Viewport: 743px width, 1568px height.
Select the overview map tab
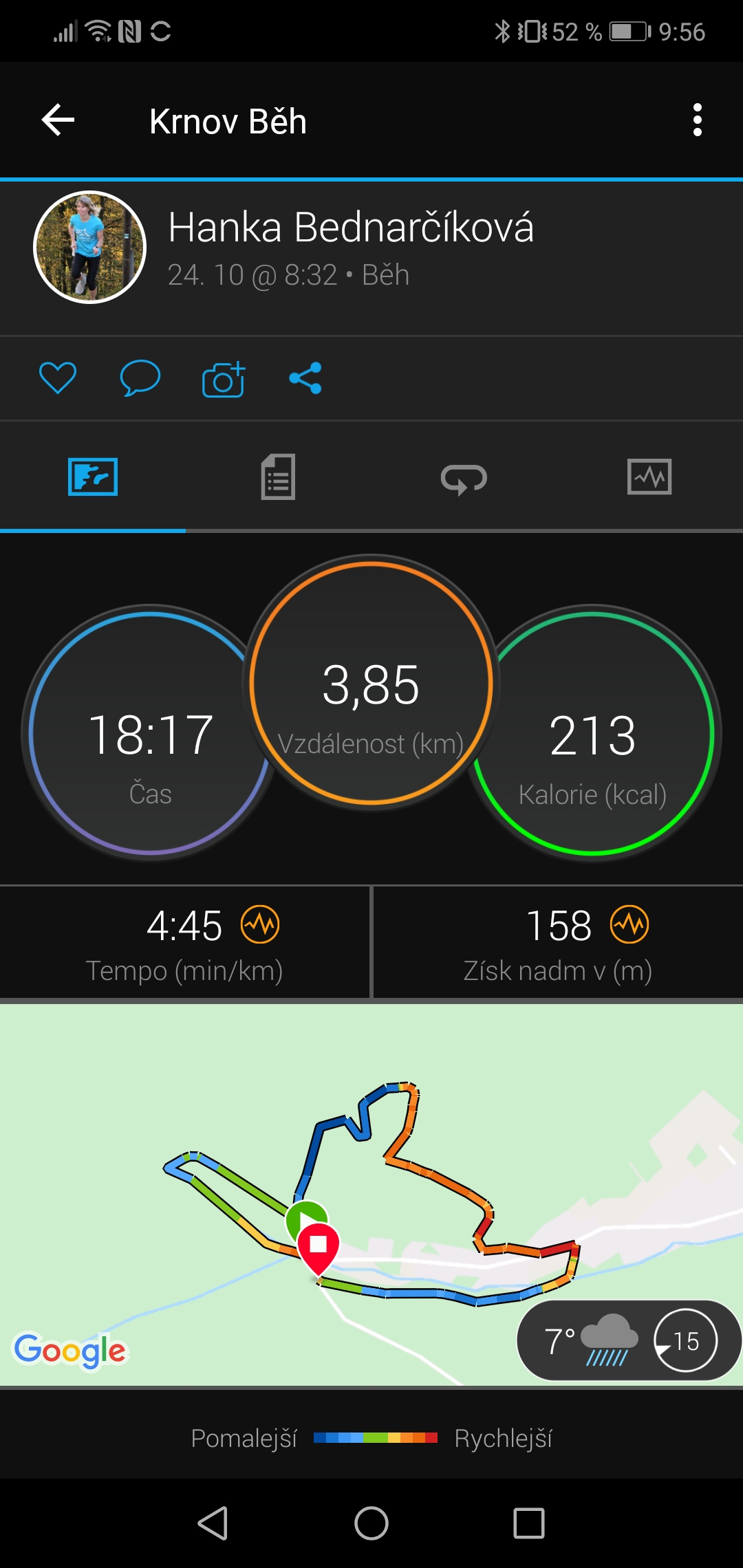point(93,477)
